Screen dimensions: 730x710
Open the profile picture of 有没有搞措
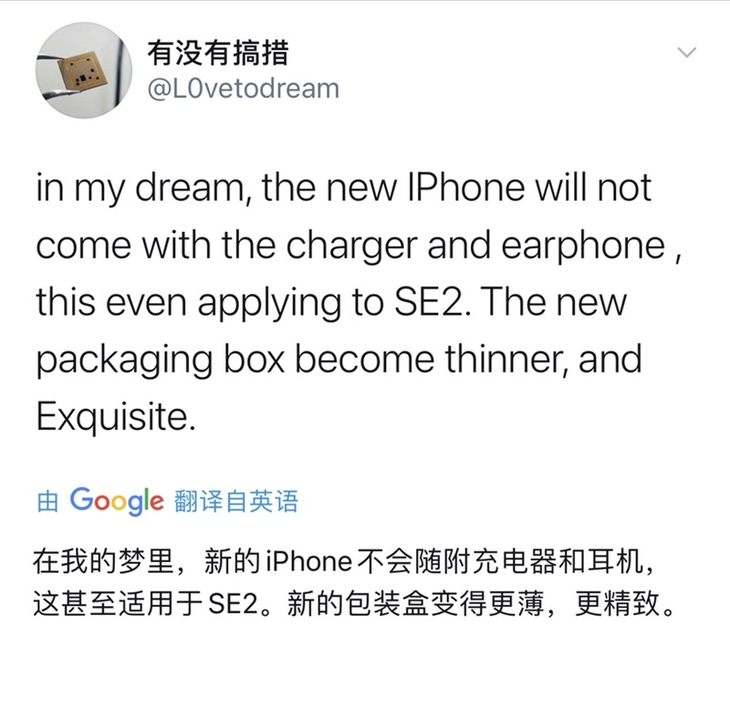pyautogui.click(x=84, y=72)
